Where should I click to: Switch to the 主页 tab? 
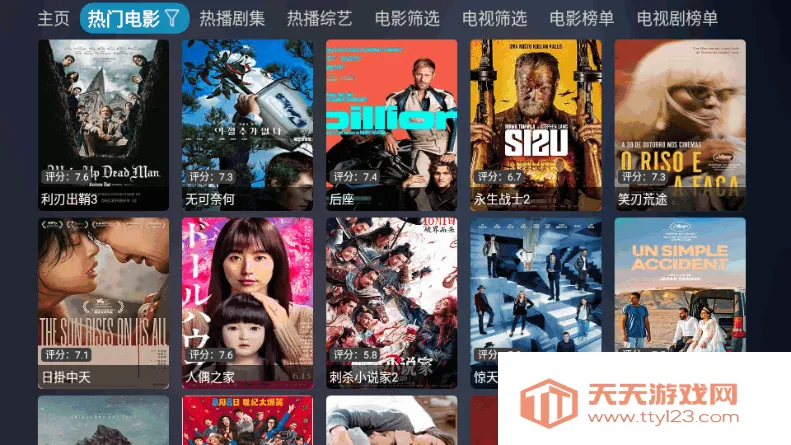54,18
